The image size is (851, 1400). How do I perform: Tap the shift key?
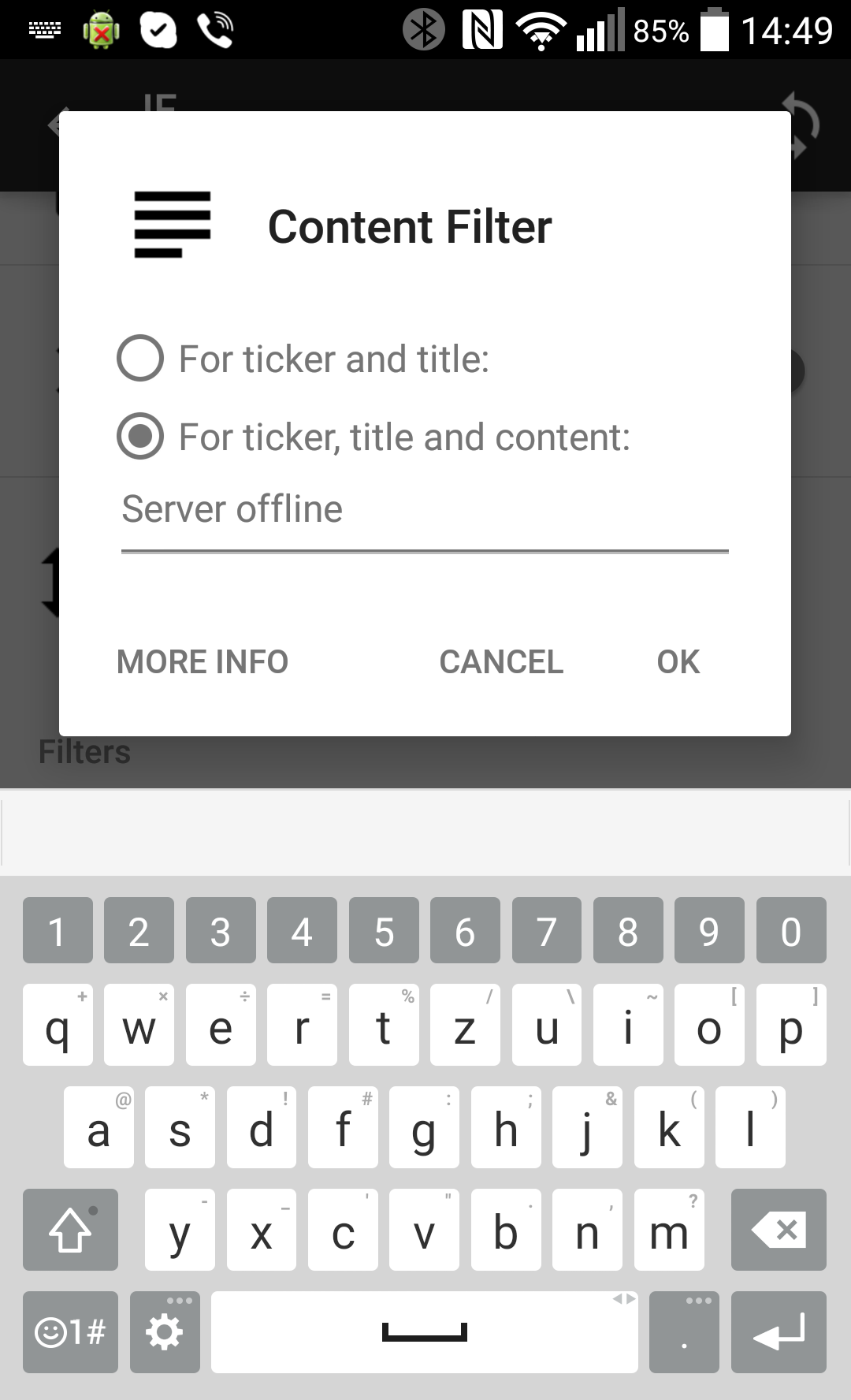[70, 1230]
